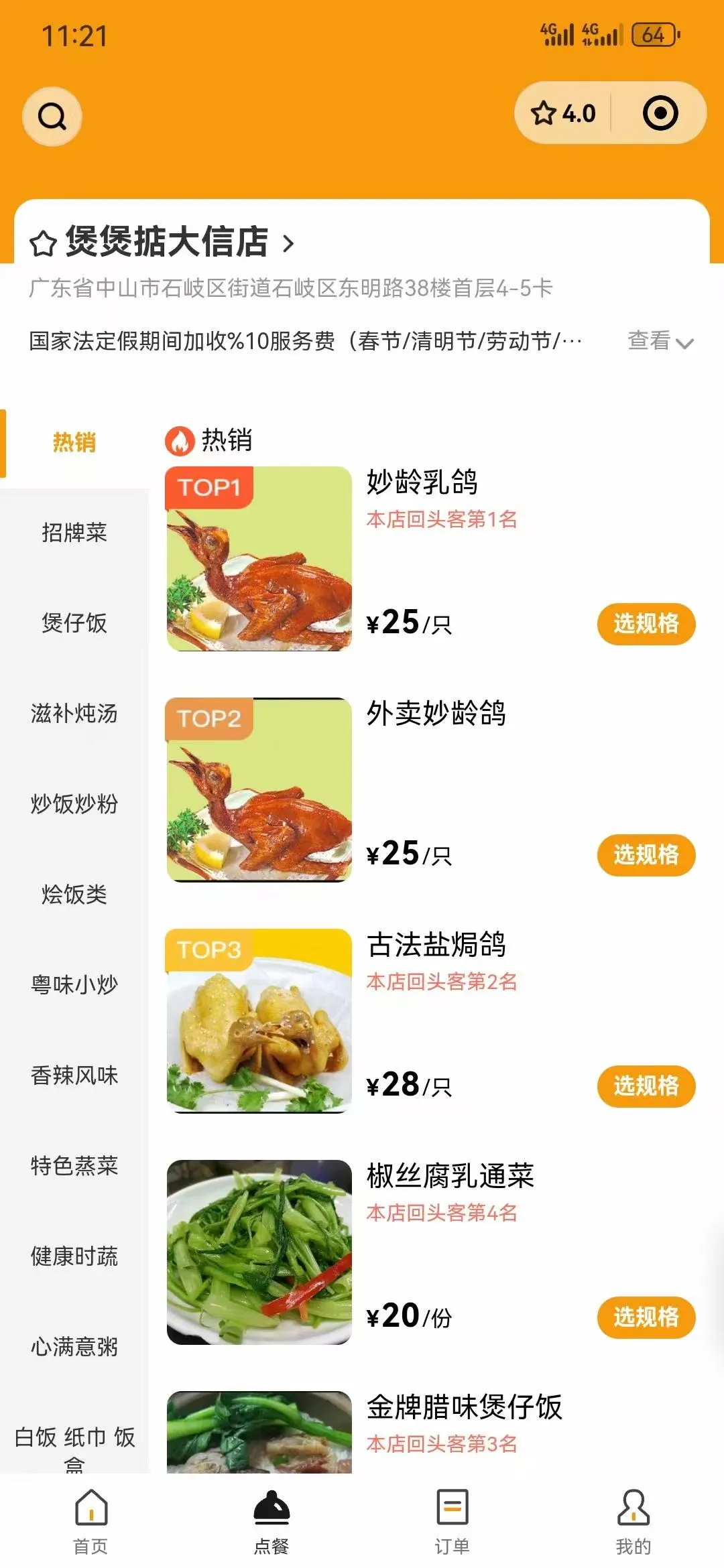Expand the notice with 查看
724x1568 pixels.
point(660,341)
